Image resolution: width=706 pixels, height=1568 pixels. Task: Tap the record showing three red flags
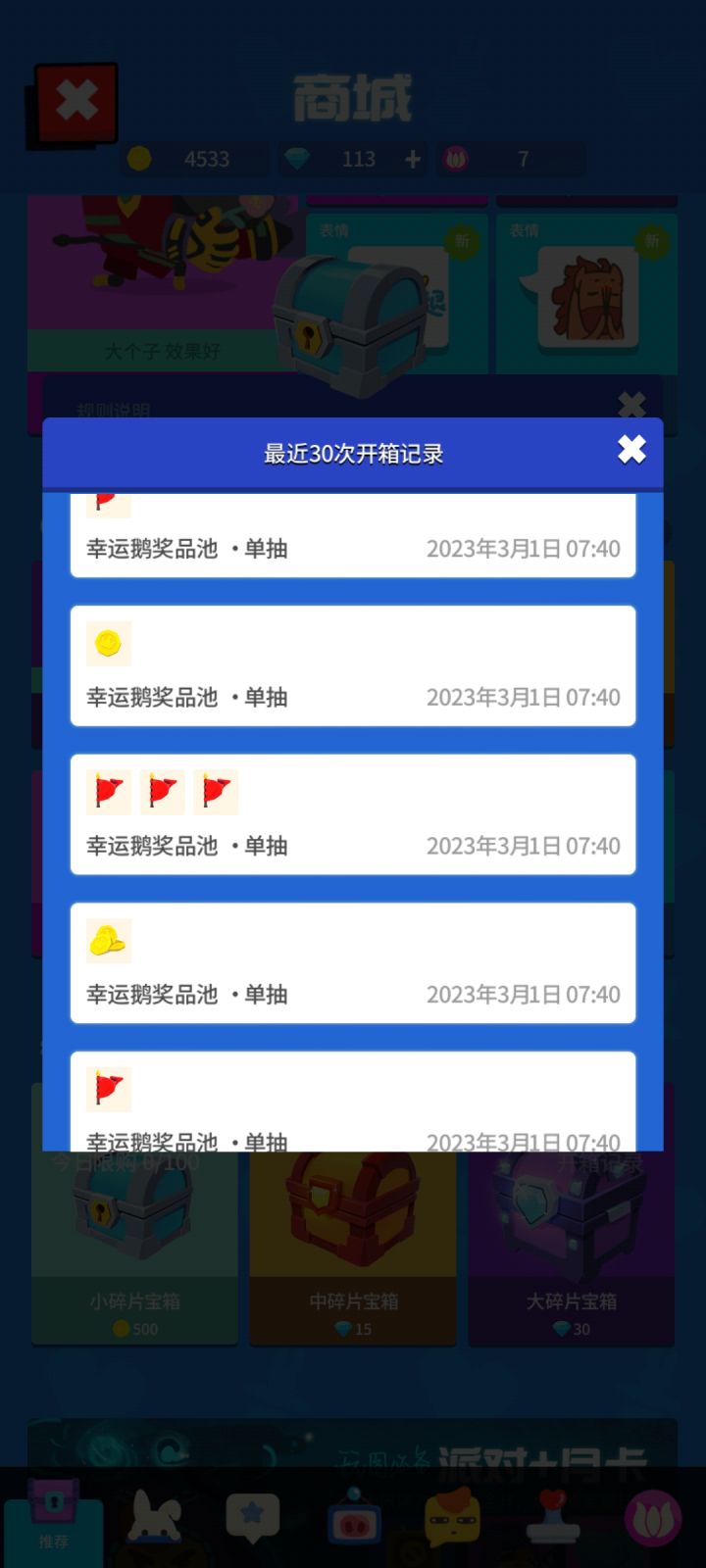353,814
